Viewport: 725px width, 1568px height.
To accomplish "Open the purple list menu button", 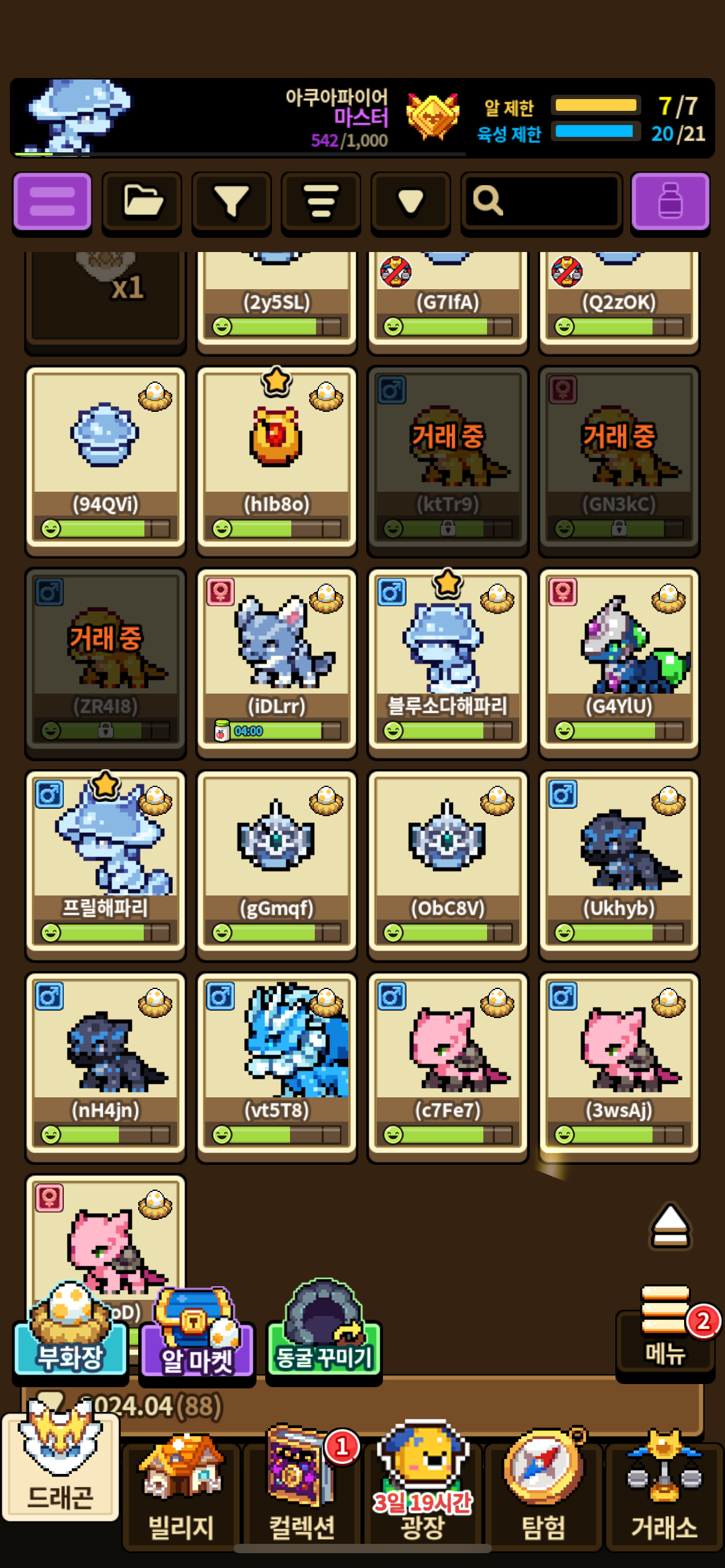I will coord(52,202).
